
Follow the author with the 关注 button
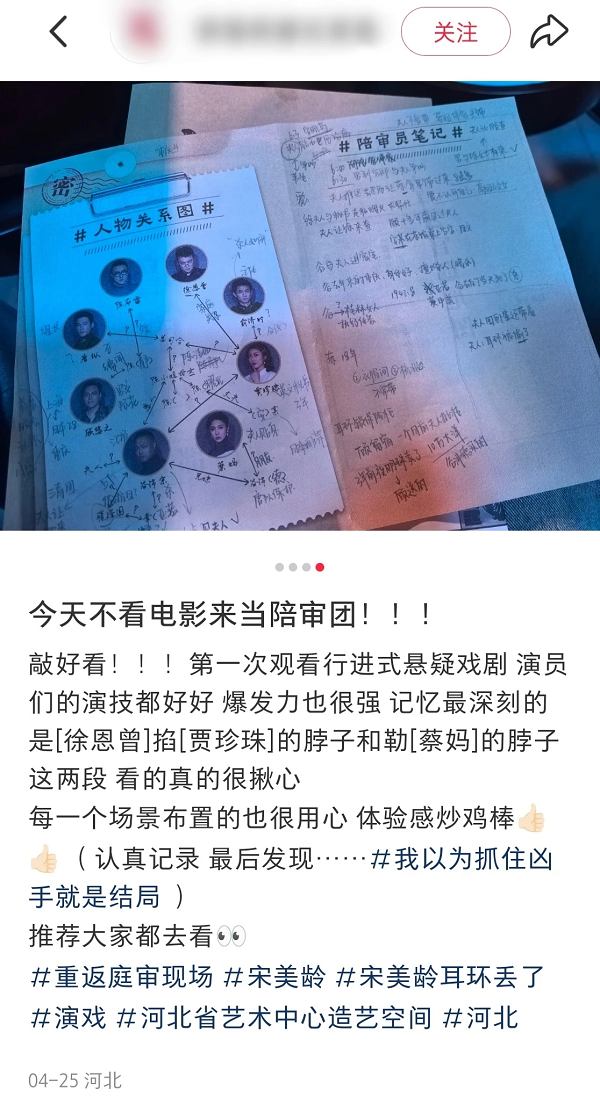[455, 32]
